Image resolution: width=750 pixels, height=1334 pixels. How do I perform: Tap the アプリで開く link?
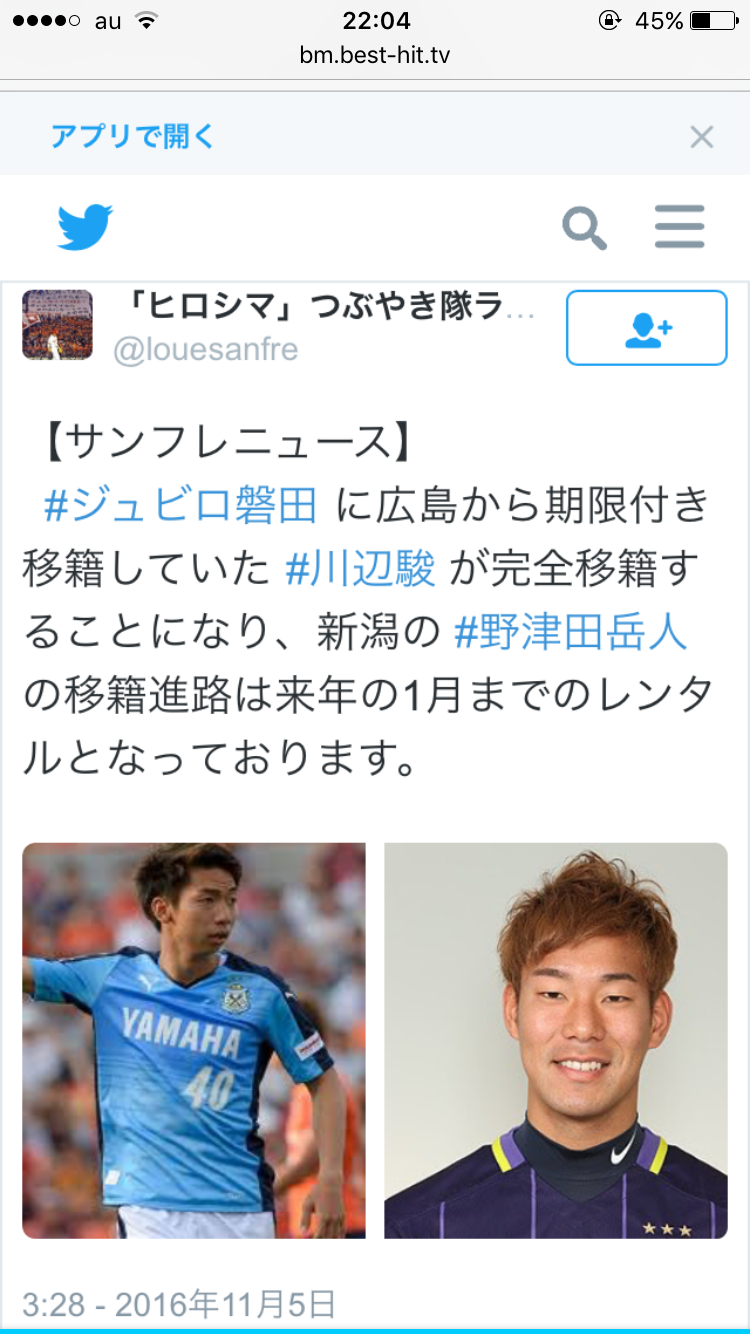click(133, 137)
